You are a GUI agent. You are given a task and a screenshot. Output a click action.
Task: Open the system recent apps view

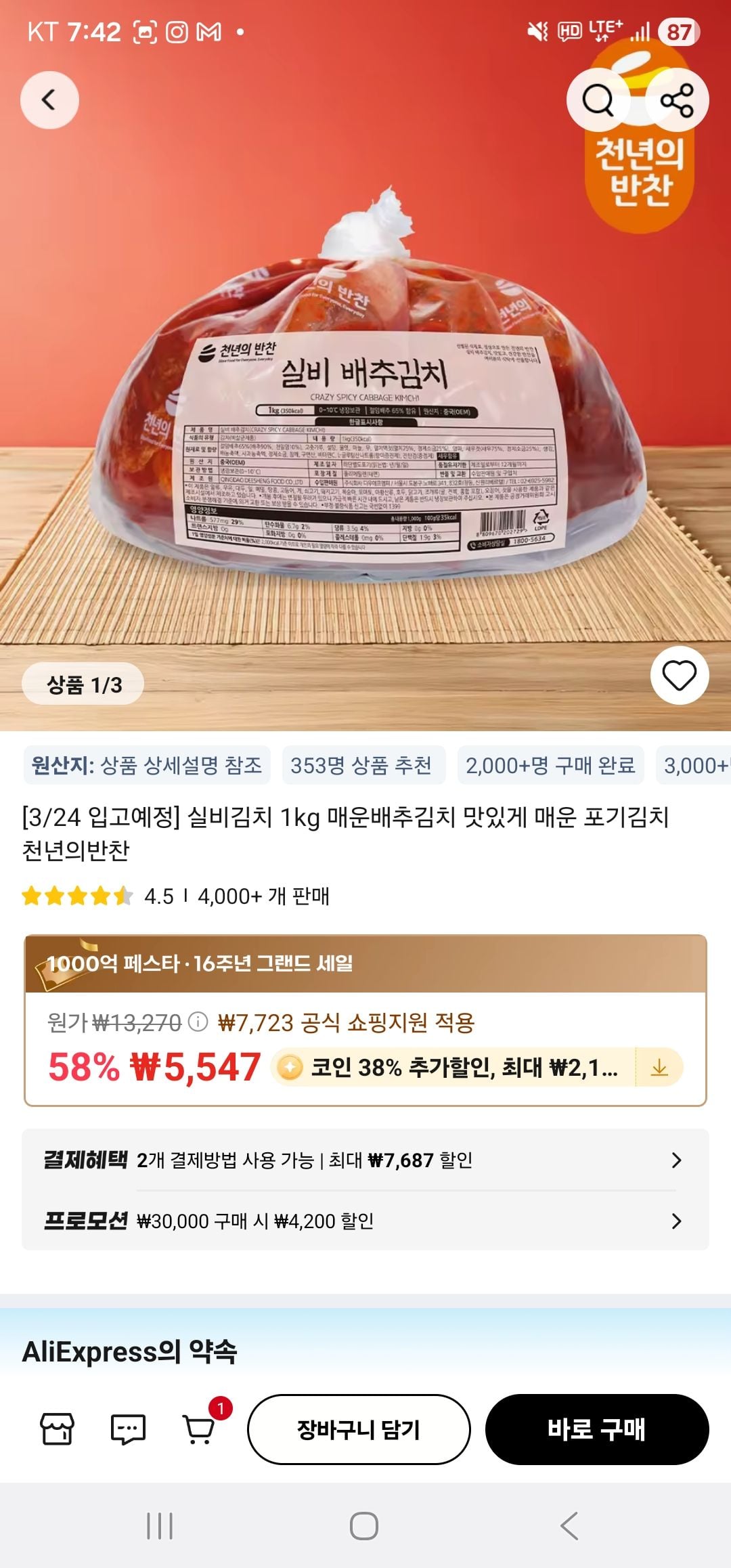(160, 1526)
